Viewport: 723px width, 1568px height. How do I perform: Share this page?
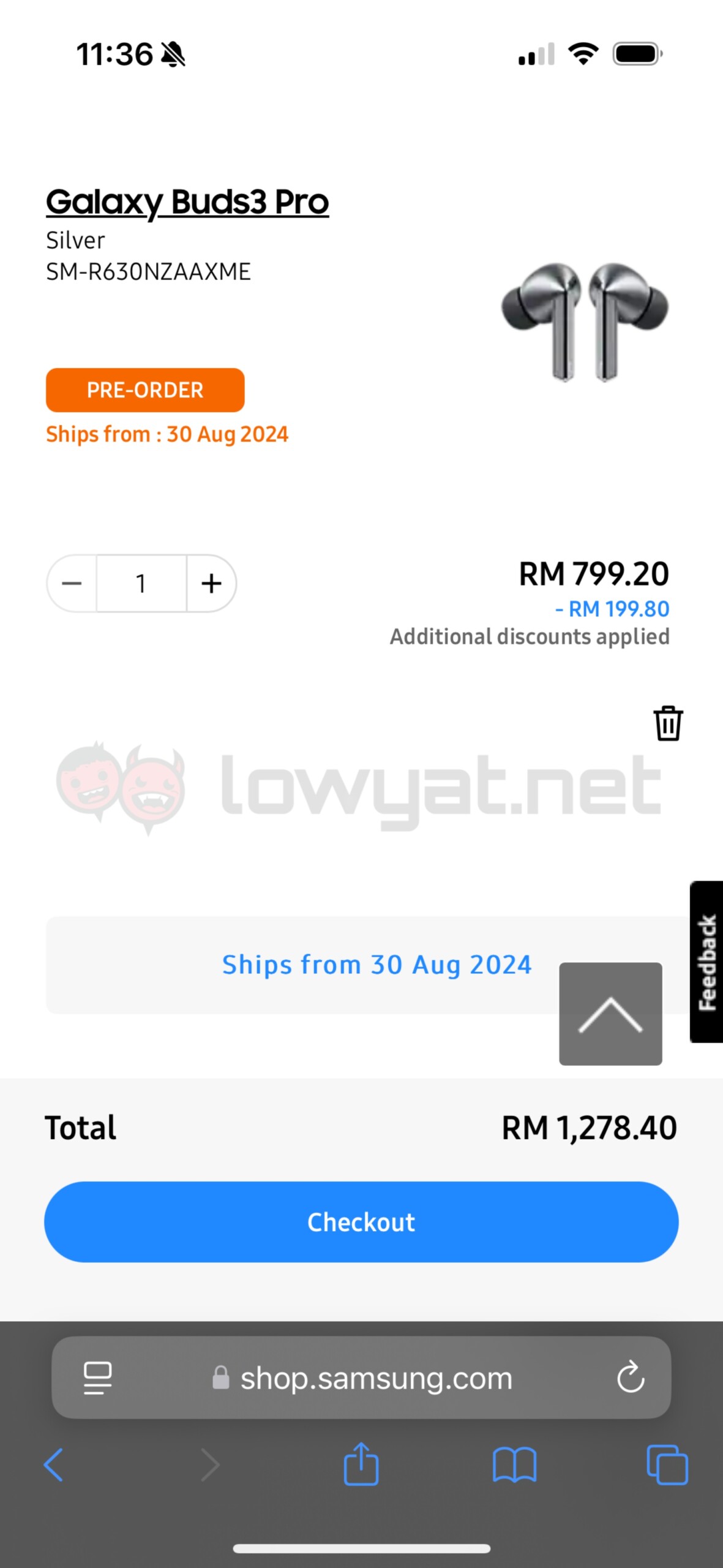[361, 1464]
